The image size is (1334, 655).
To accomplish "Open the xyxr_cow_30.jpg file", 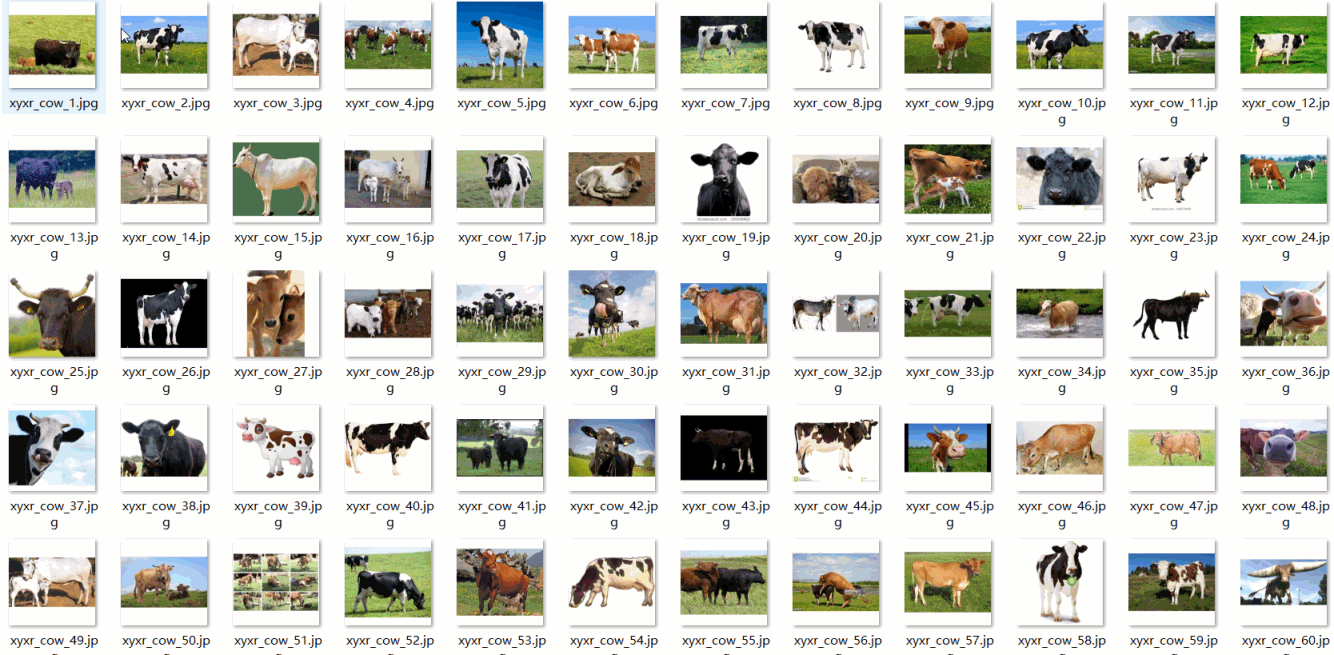I will (x=612, y=314).
